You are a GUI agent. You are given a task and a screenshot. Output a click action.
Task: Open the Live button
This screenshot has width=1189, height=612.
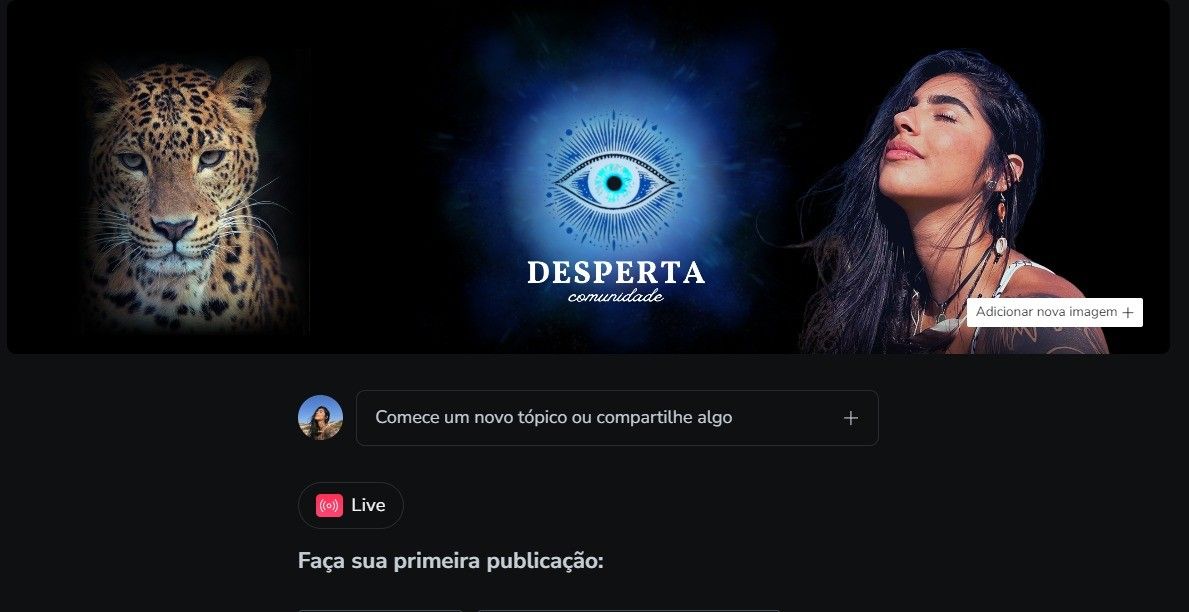coord(350,505)
